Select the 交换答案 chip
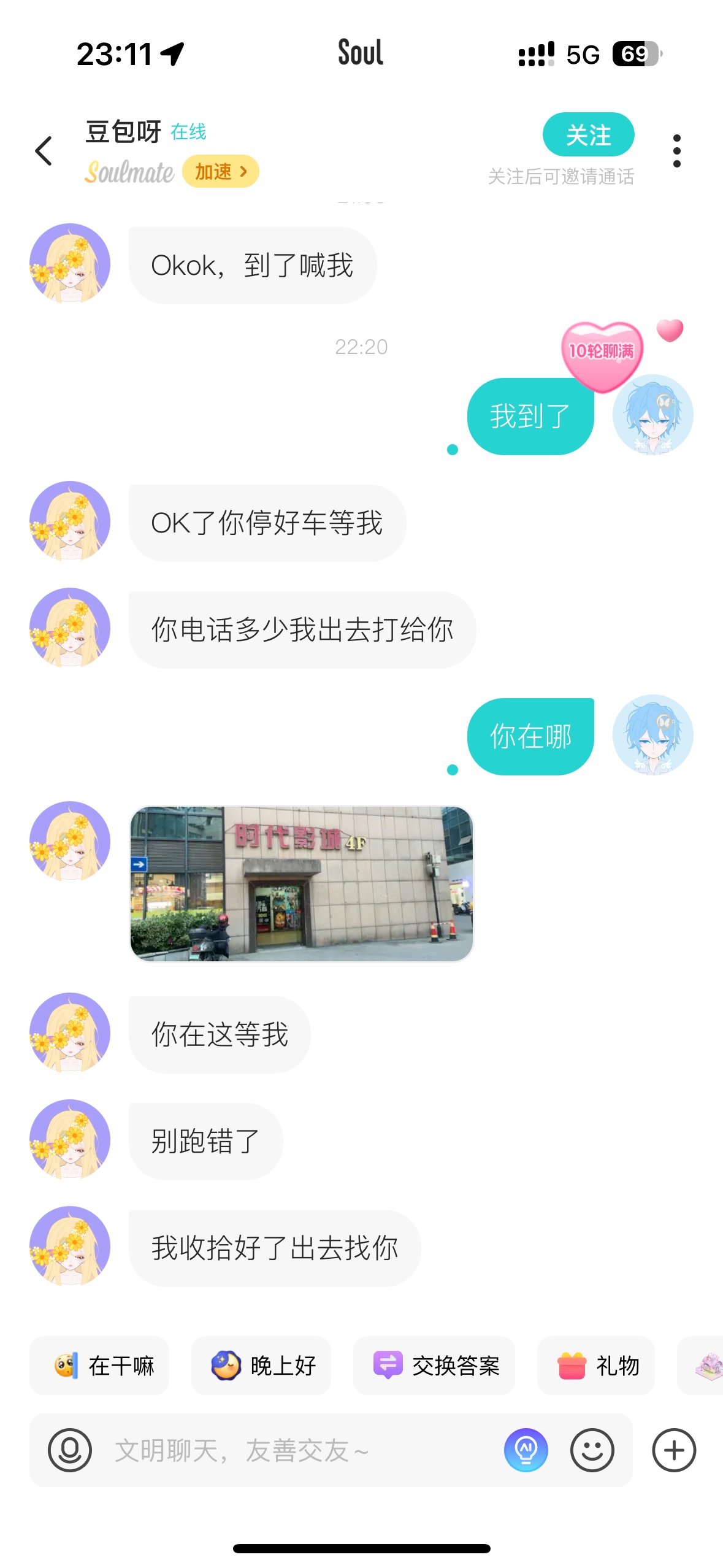Viewport: 723px width, 1568px height. coord(434,1366)
